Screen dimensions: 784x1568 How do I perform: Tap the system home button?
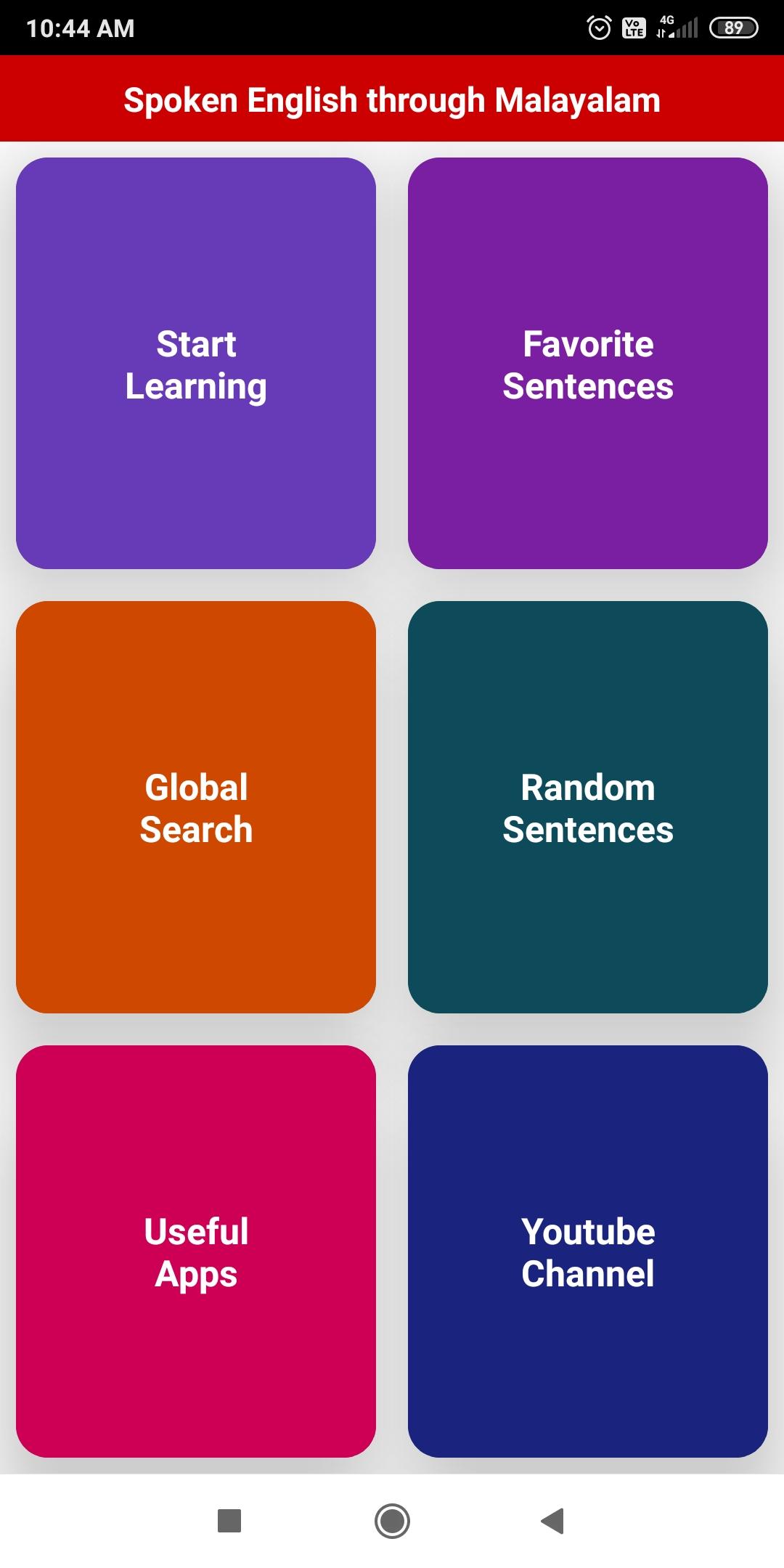tap(392, 1521)
